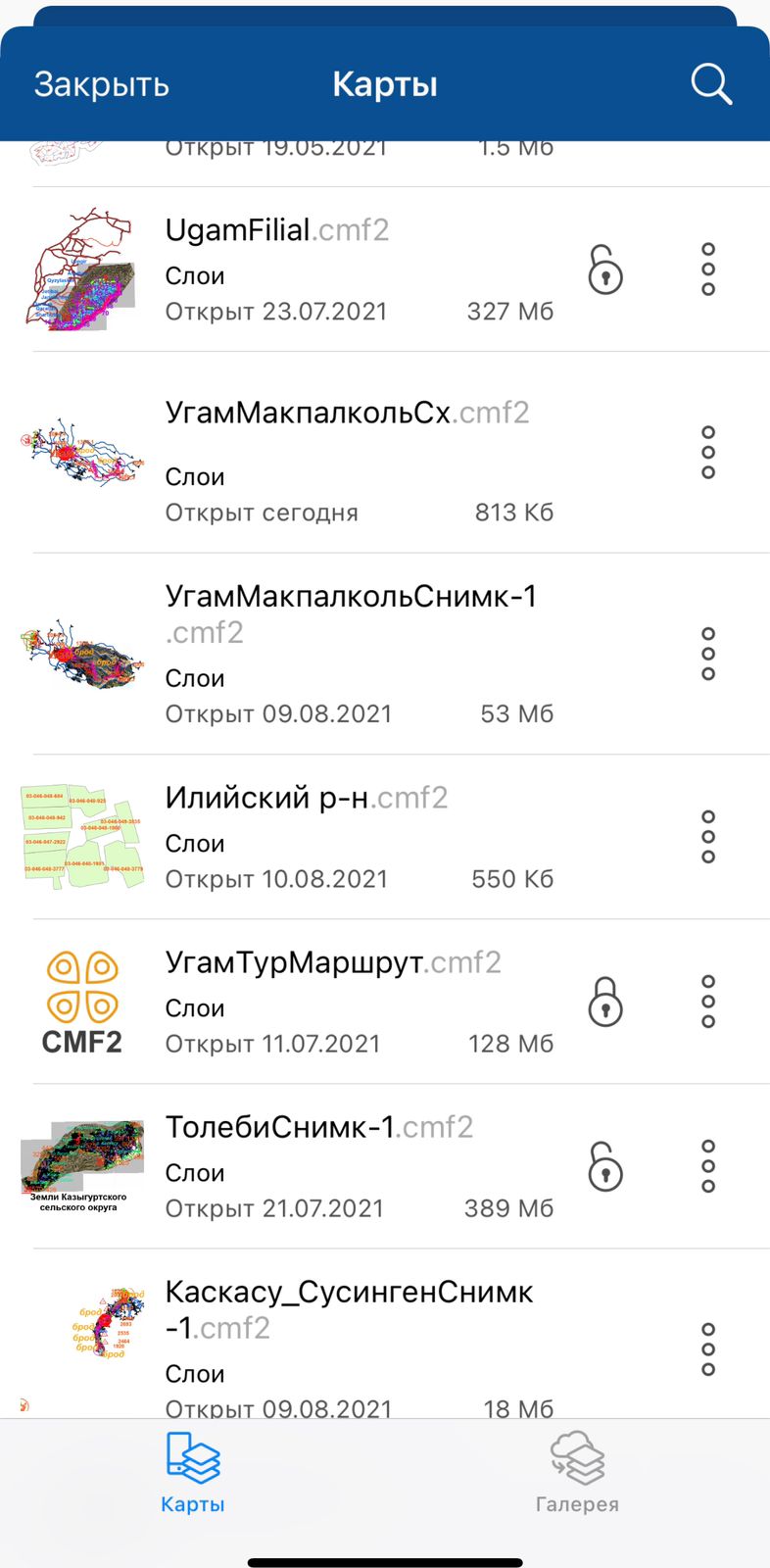Open more options for Каскасу_СусингенСнимк-1
This screenshot has height=1568, width=770.
click(708, 1350)
